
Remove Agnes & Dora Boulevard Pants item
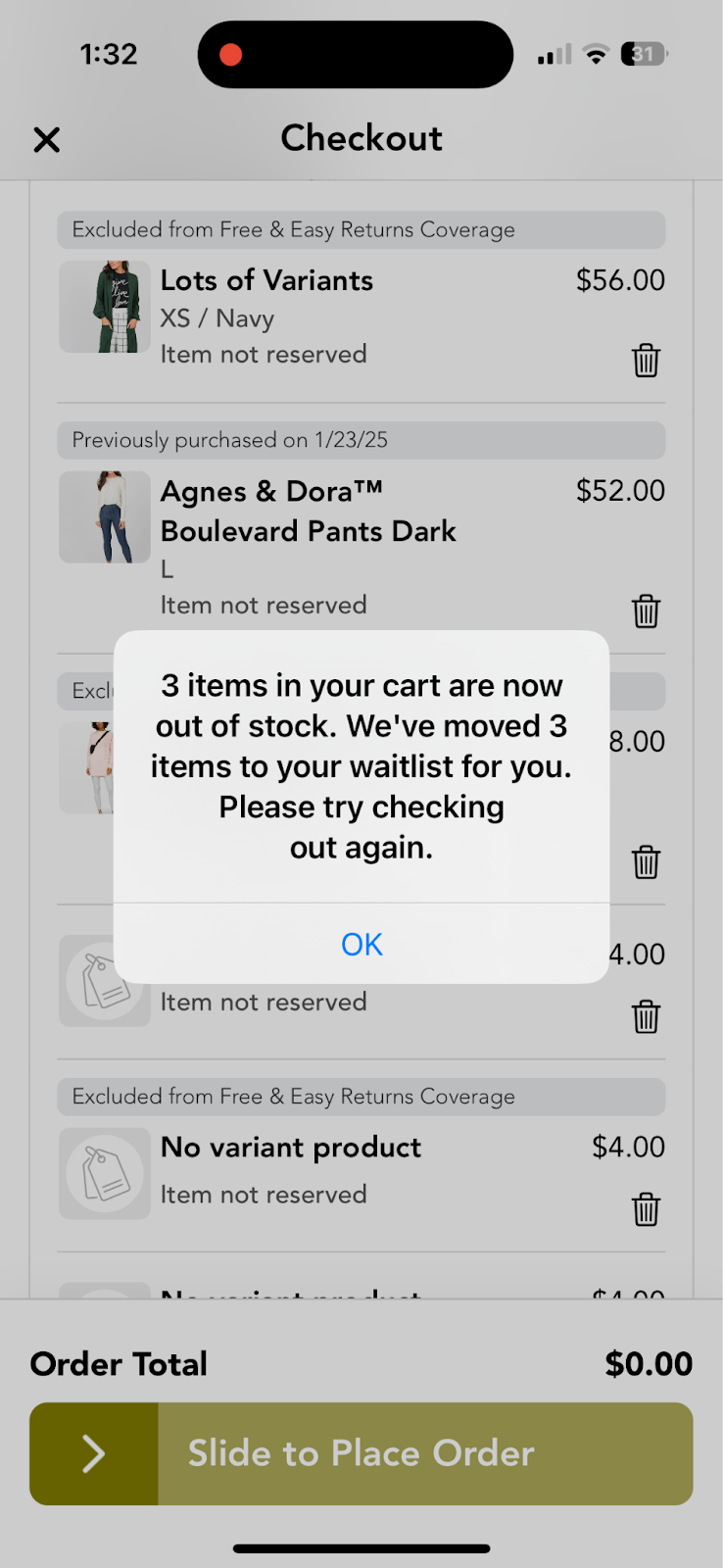pyautogui.click(x=646, y=612)
